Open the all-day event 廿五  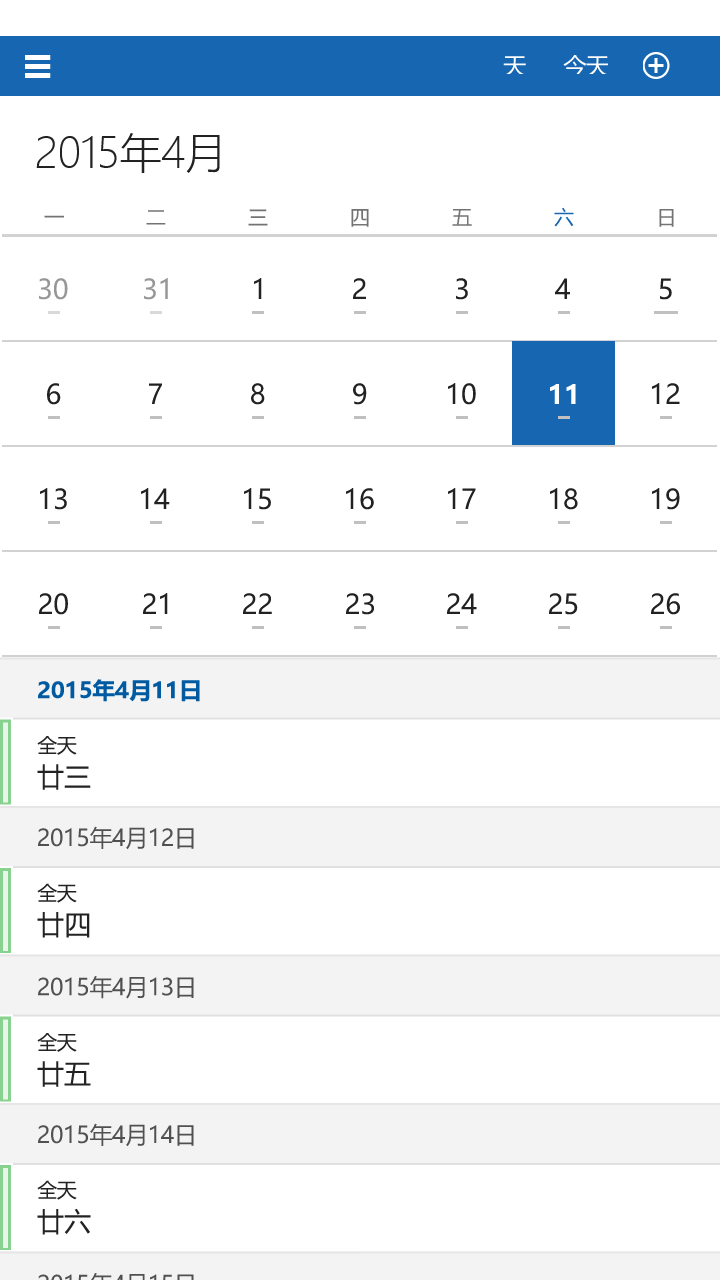[360, 1060]
